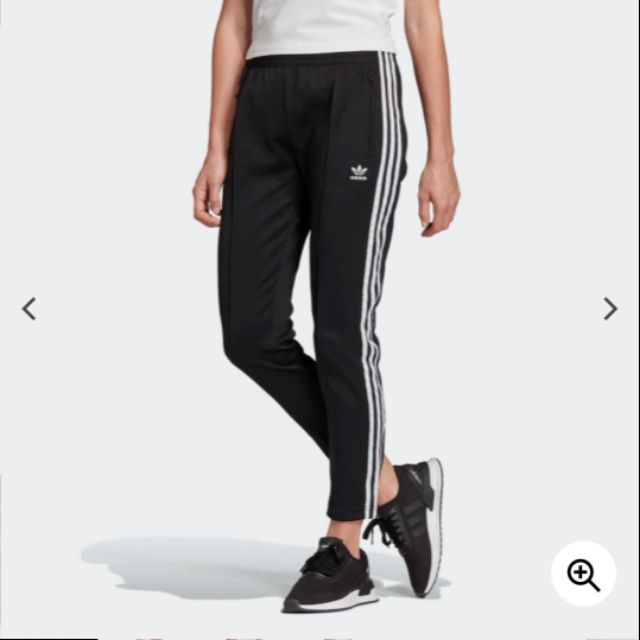Show the previous product image
This screenshot has width=640, height=640.
click(x=29, y=309)
